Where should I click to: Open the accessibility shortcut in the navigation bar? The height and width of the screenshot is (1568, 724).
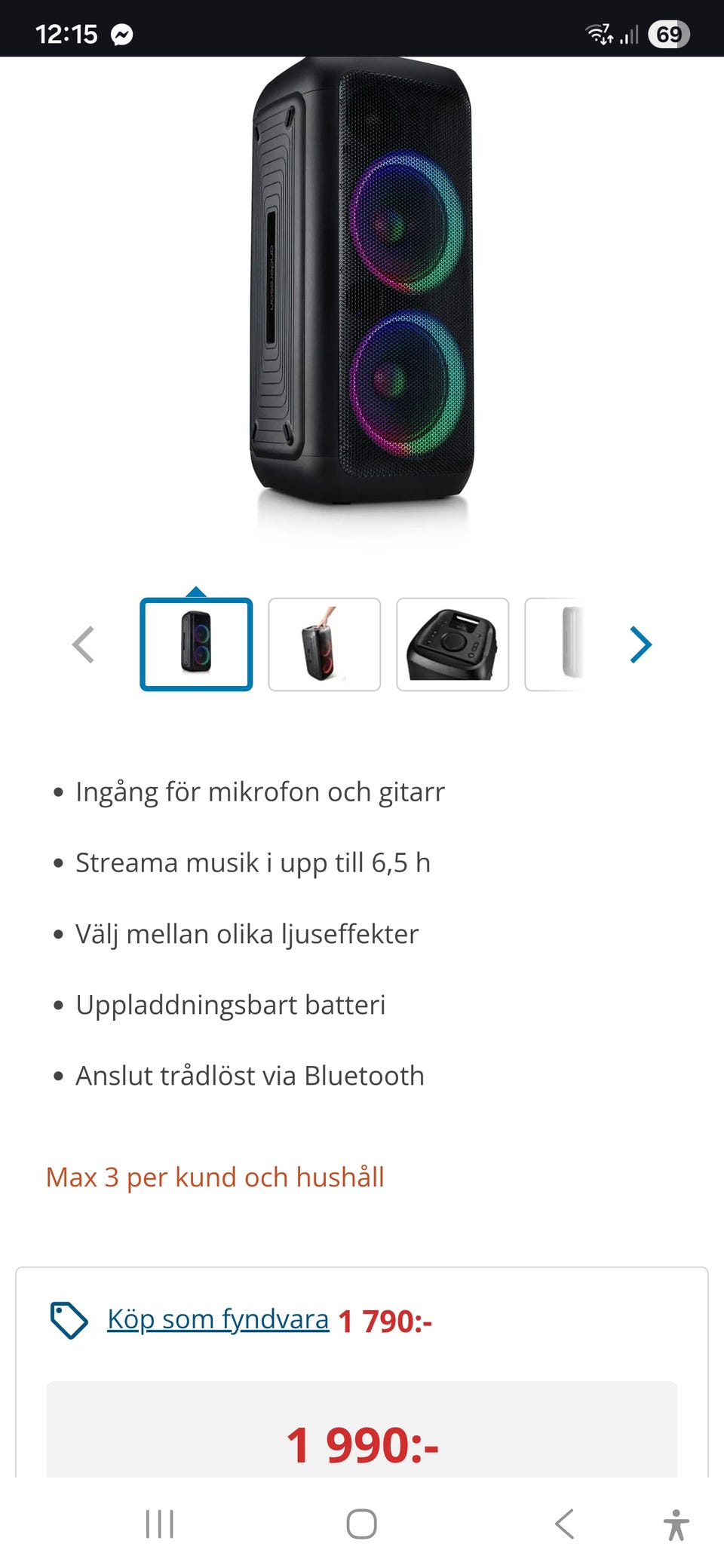(x=677, y=1523)
